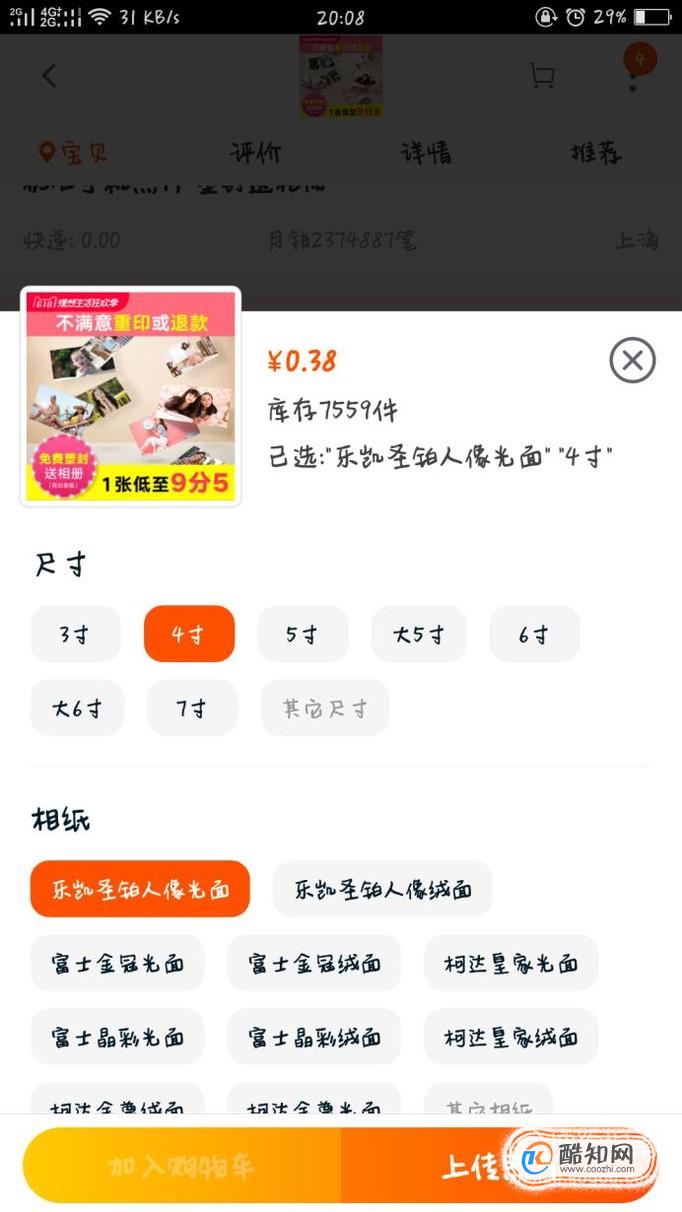Choose the 大6寸 size
Viewport: 682px width, 1212px height.
pos(77,708)
